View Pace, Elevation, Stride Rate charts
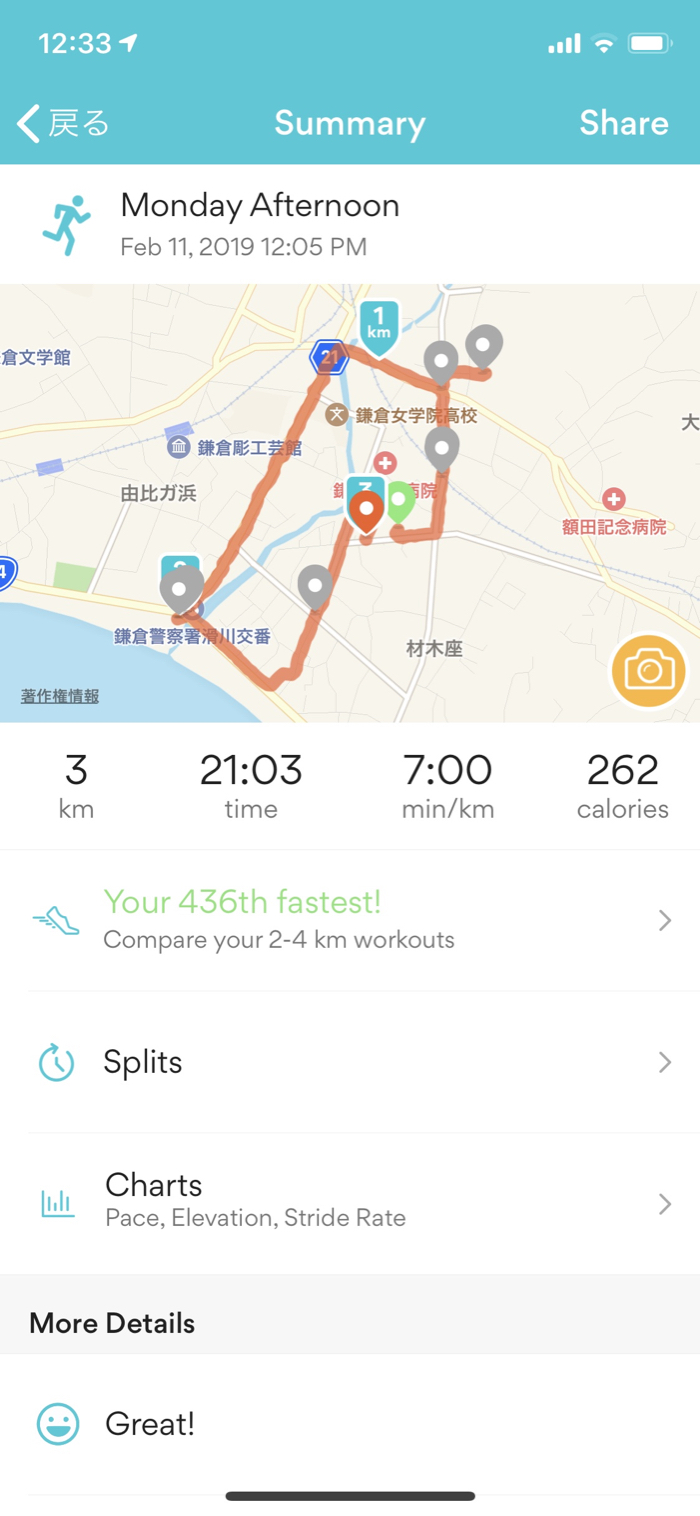 [350, 1200]
